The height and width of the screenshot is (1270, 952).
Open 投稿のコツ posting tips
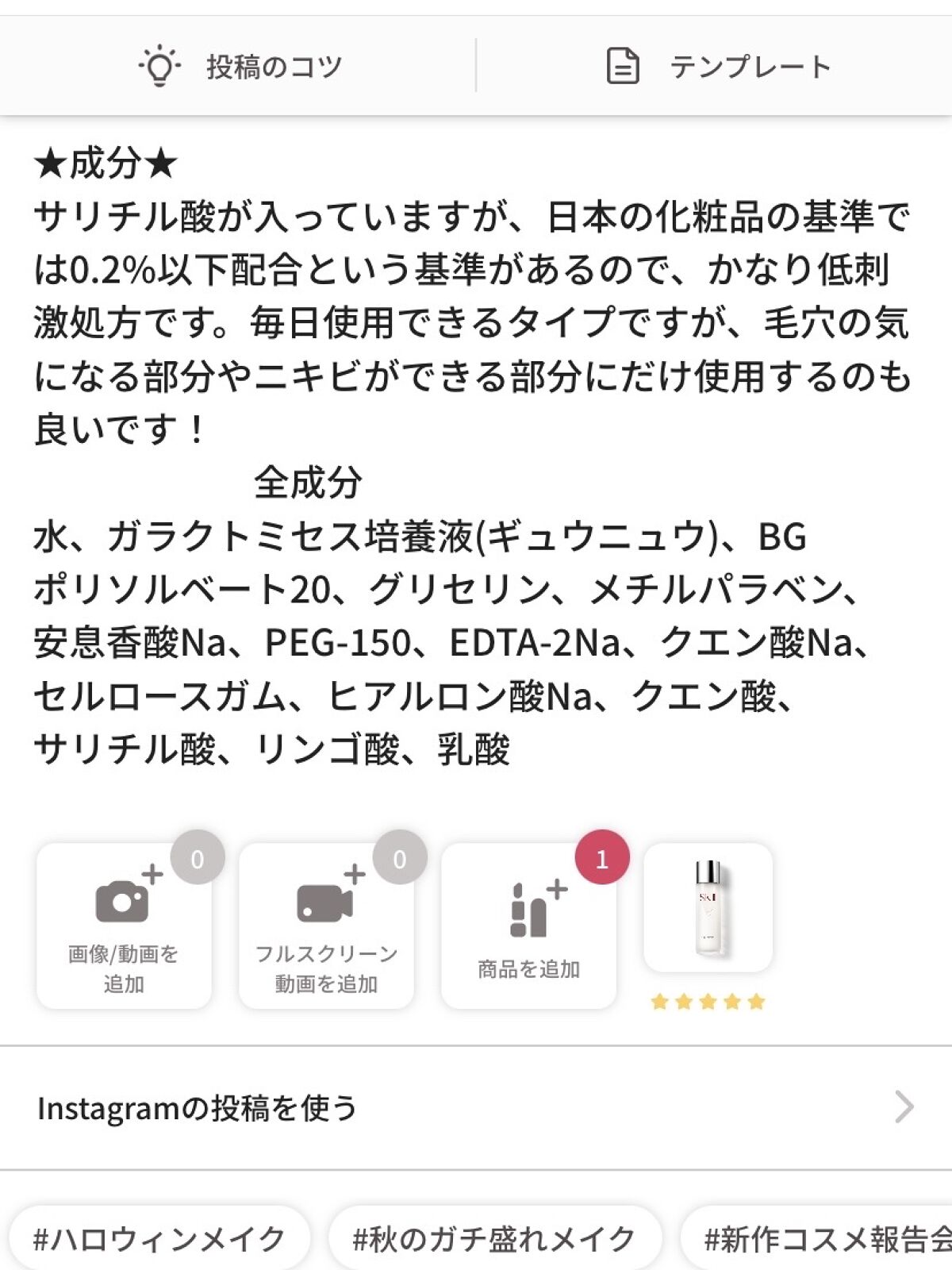pyautogui.click(x=240, y=67)
